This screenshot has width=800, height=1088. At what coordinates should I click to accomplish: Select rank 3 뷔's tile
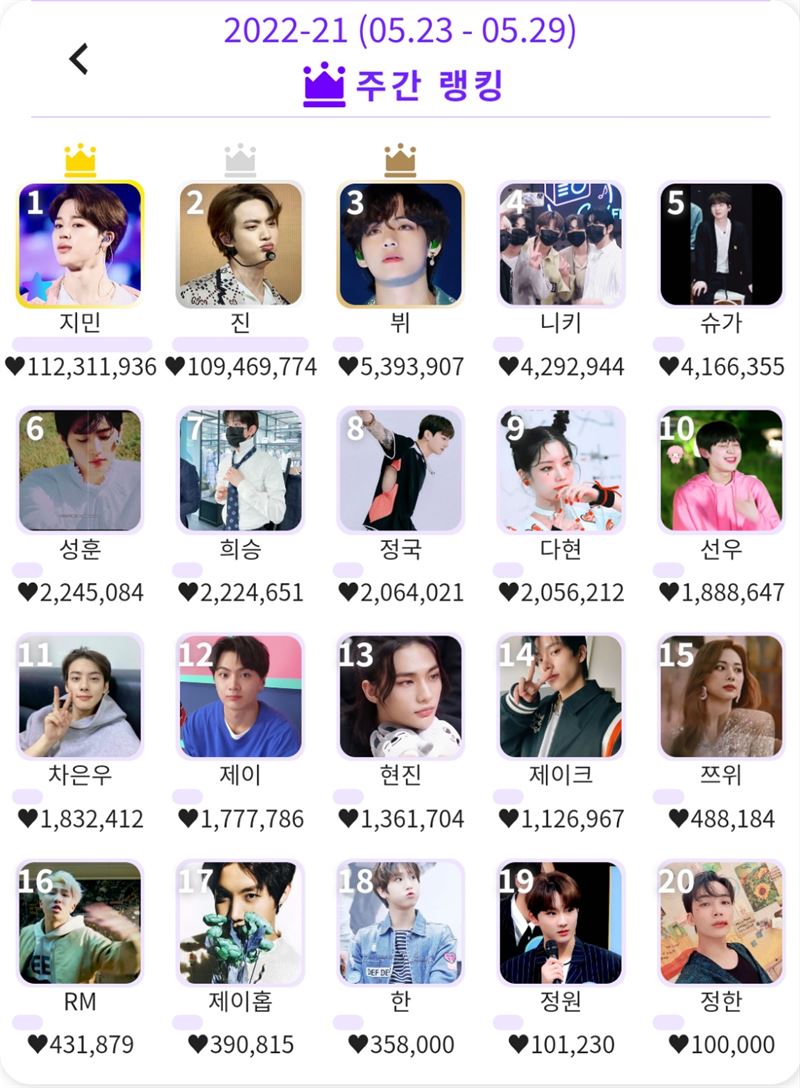click(401, 244)
